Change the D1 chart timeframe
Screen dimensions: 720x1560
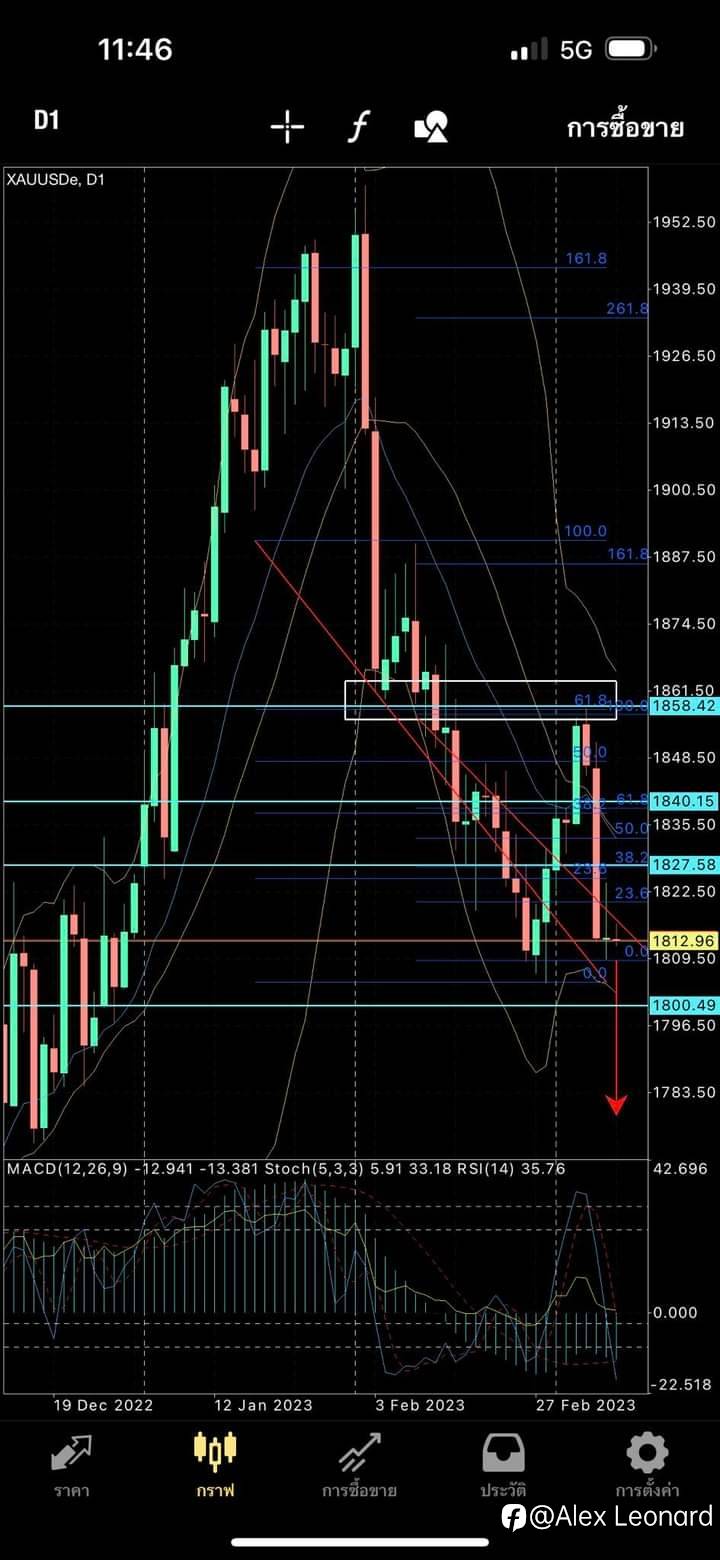46,121
